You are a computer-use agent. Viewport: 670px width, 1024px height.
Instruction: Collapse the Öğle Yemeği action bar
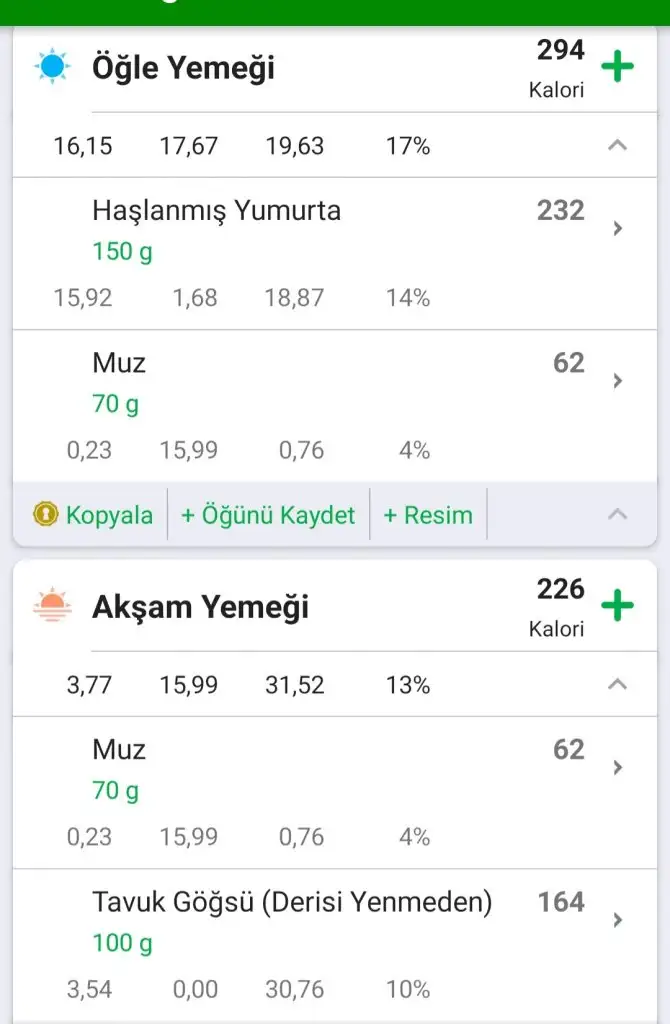pos(617,515)
